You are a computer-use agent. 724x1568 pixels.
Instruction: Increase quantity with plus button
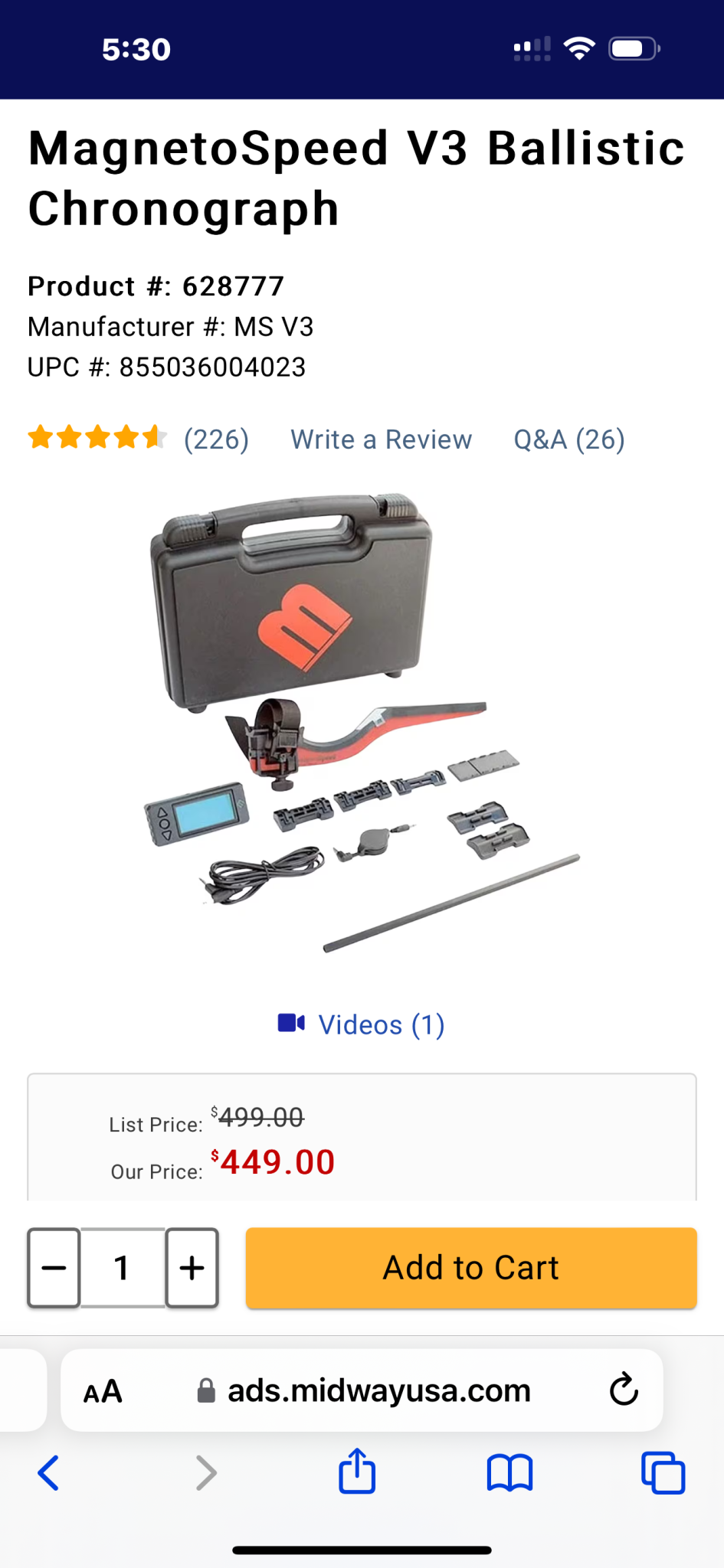coord(192,1268)
